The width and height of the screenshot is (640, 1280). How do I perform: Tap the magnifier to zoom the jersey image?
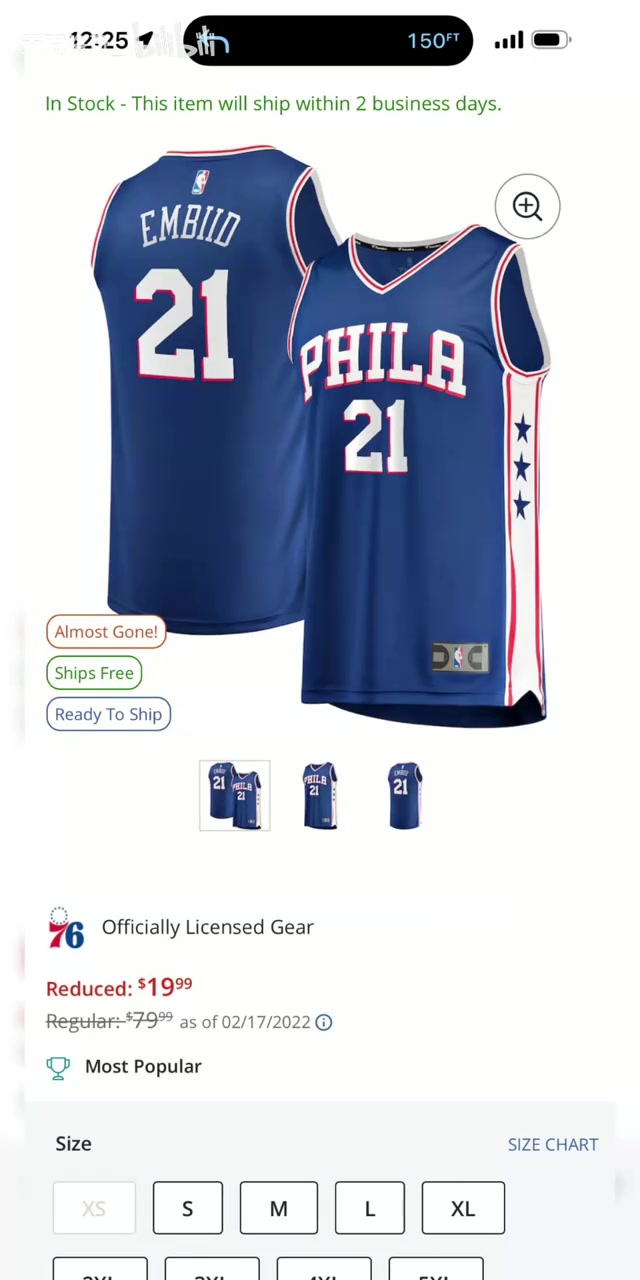coord(527,207)
